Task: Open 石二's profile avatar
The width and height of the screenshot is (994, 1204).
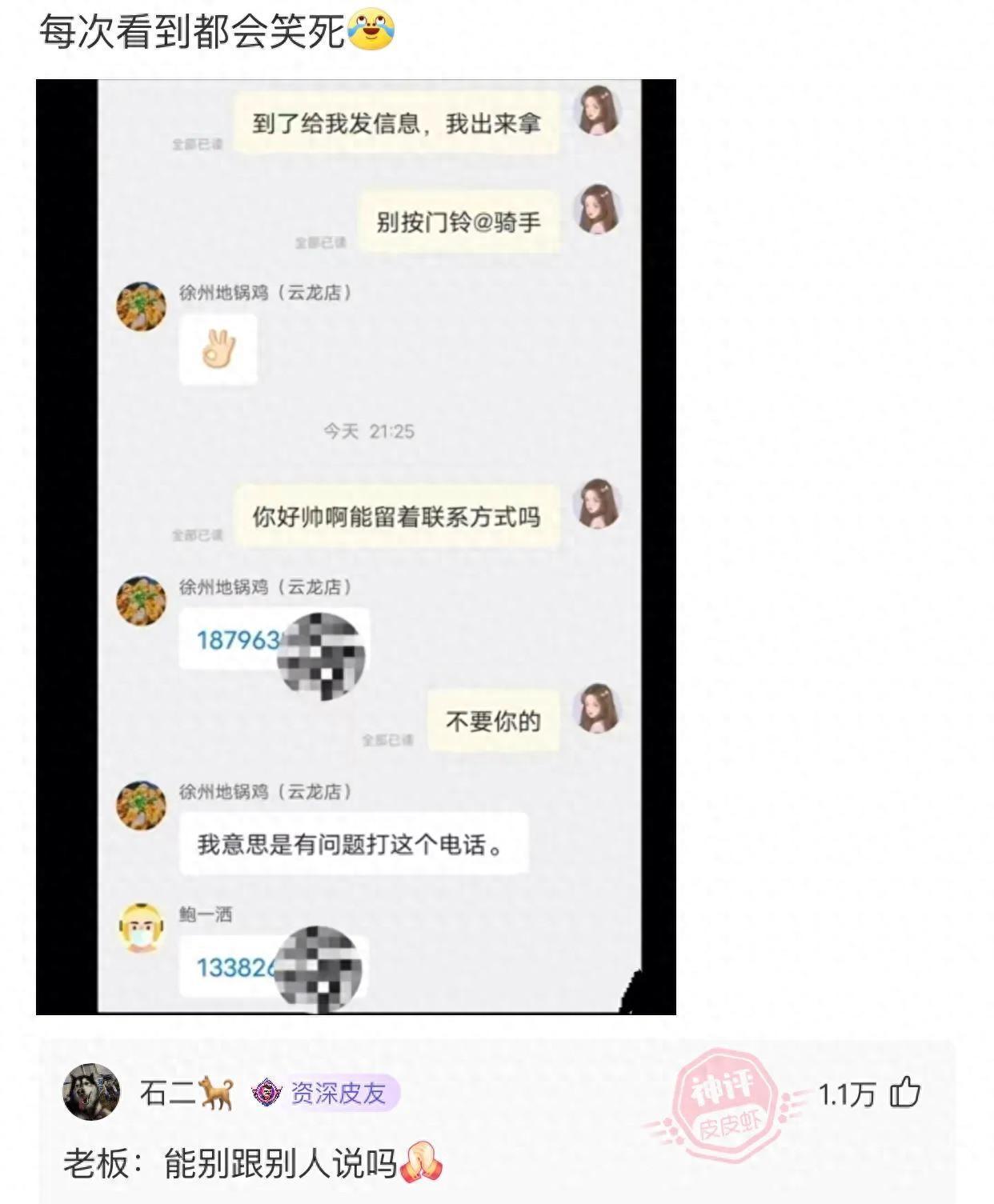Action: pyautogui.click(x=91, y=1092)
